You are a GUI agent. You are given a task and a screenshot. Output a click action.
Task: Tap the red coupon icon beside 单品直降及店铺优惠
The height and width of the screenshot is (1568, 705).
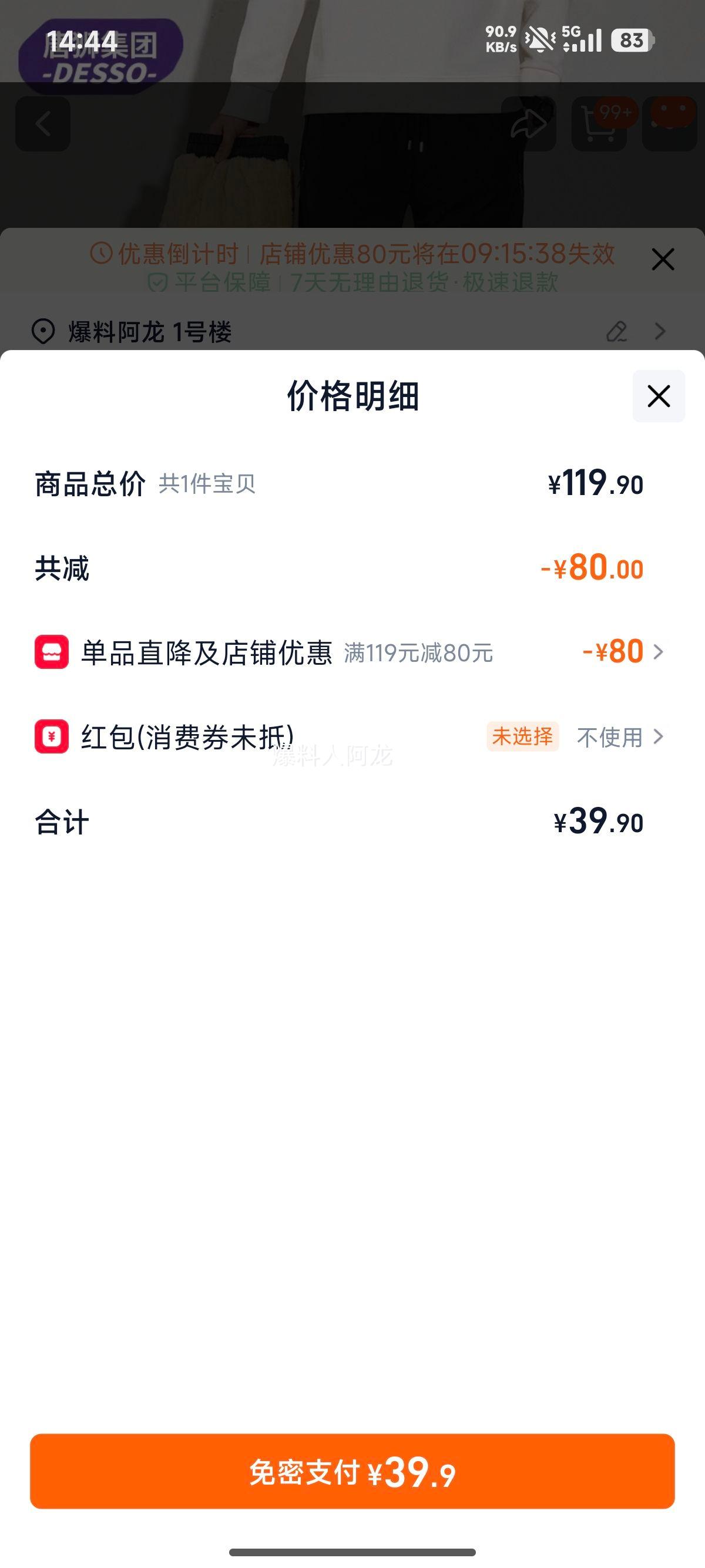point(51,652)
